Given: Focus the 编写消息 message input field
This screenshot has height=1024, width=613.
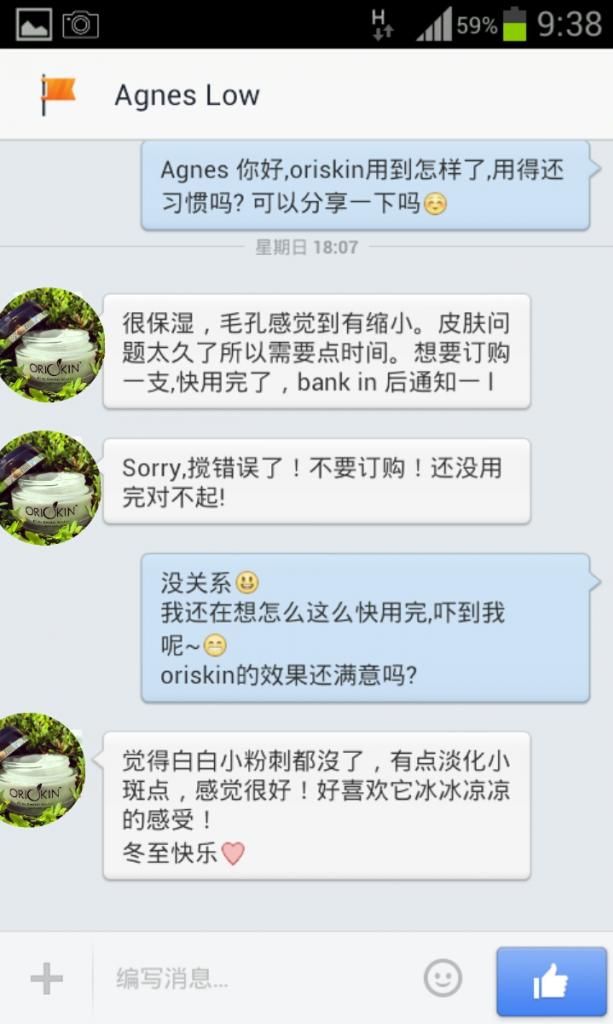Looking at the screenshot, I should coord(255,978).
